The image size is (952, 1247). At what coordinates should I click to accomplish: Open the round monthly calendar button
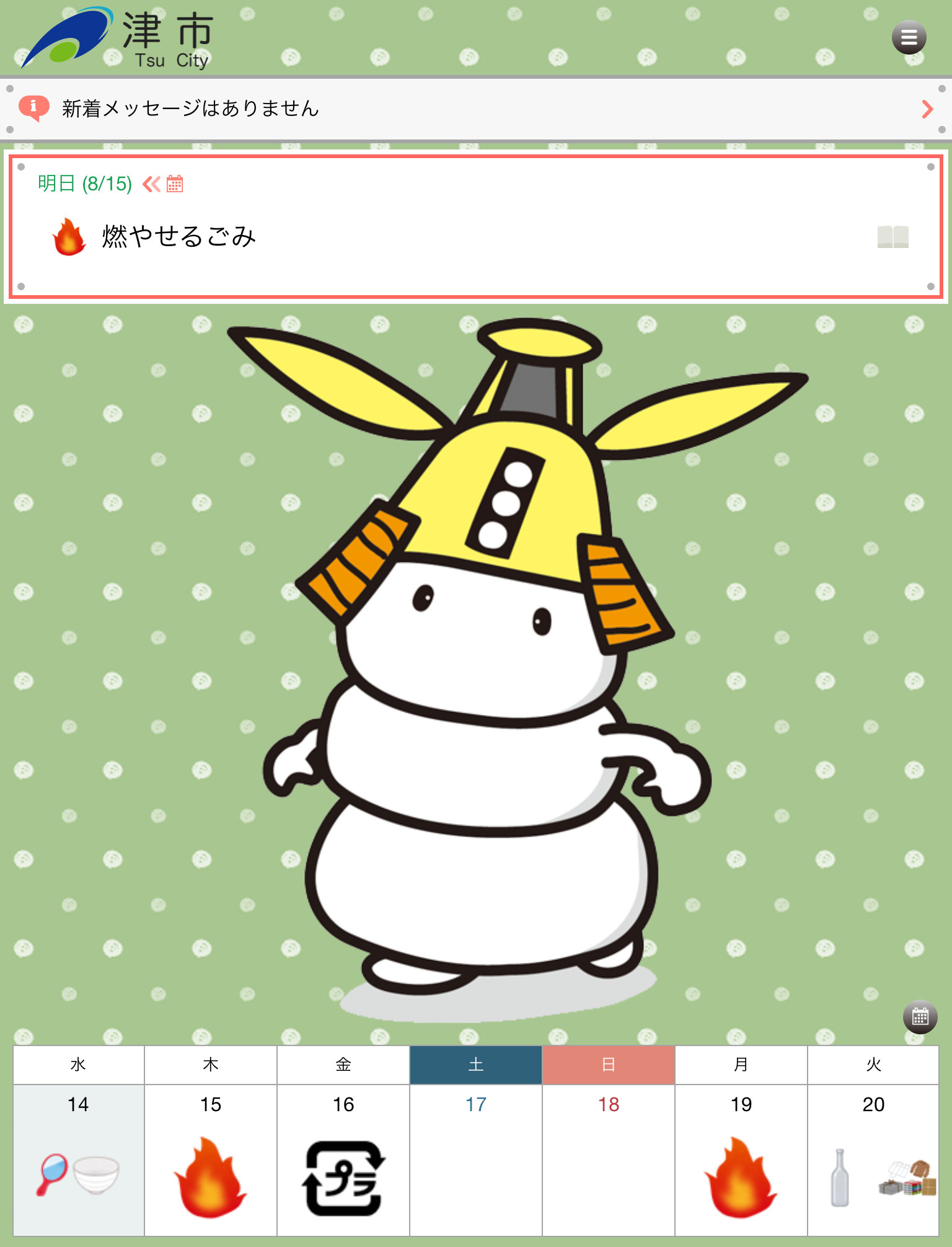point(920,1017)
